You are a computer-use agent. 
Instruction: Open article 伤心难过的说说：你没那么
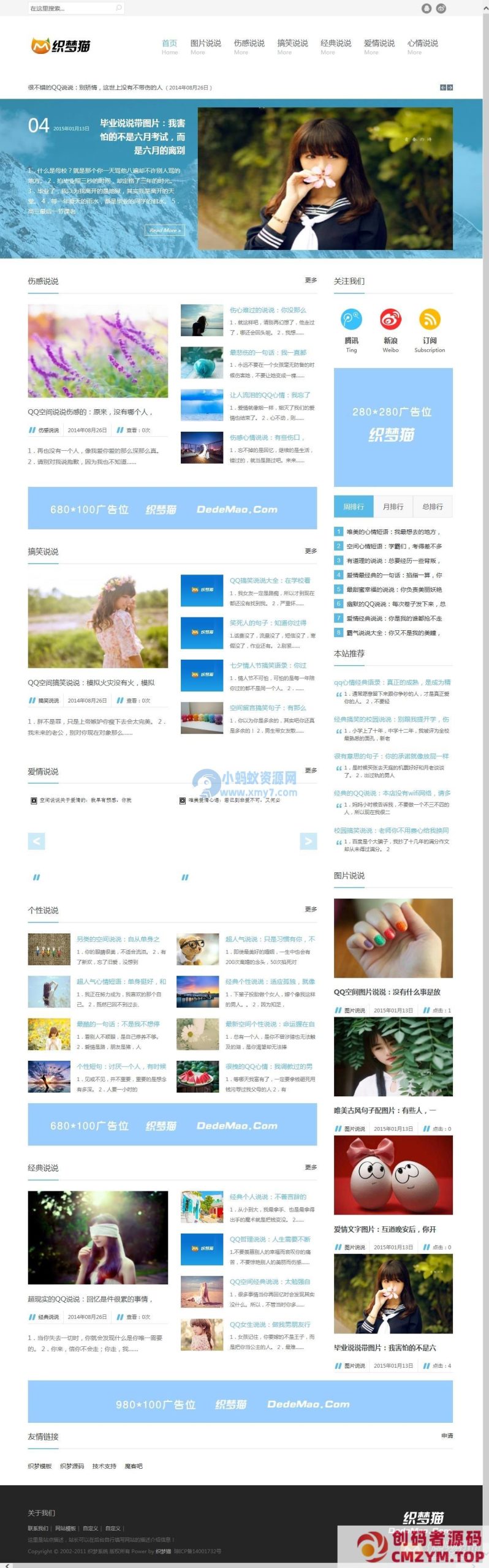268,311
